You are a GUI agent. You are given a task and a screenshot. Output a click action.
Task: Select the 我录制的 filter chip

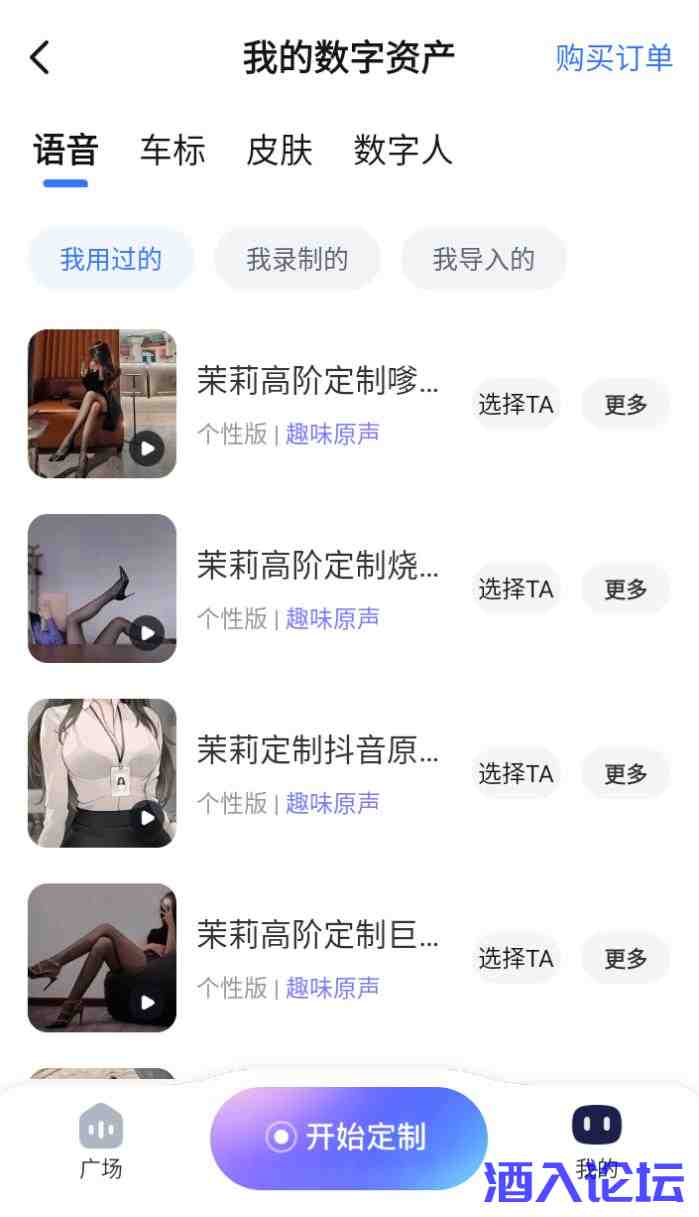tap(297, 259)
